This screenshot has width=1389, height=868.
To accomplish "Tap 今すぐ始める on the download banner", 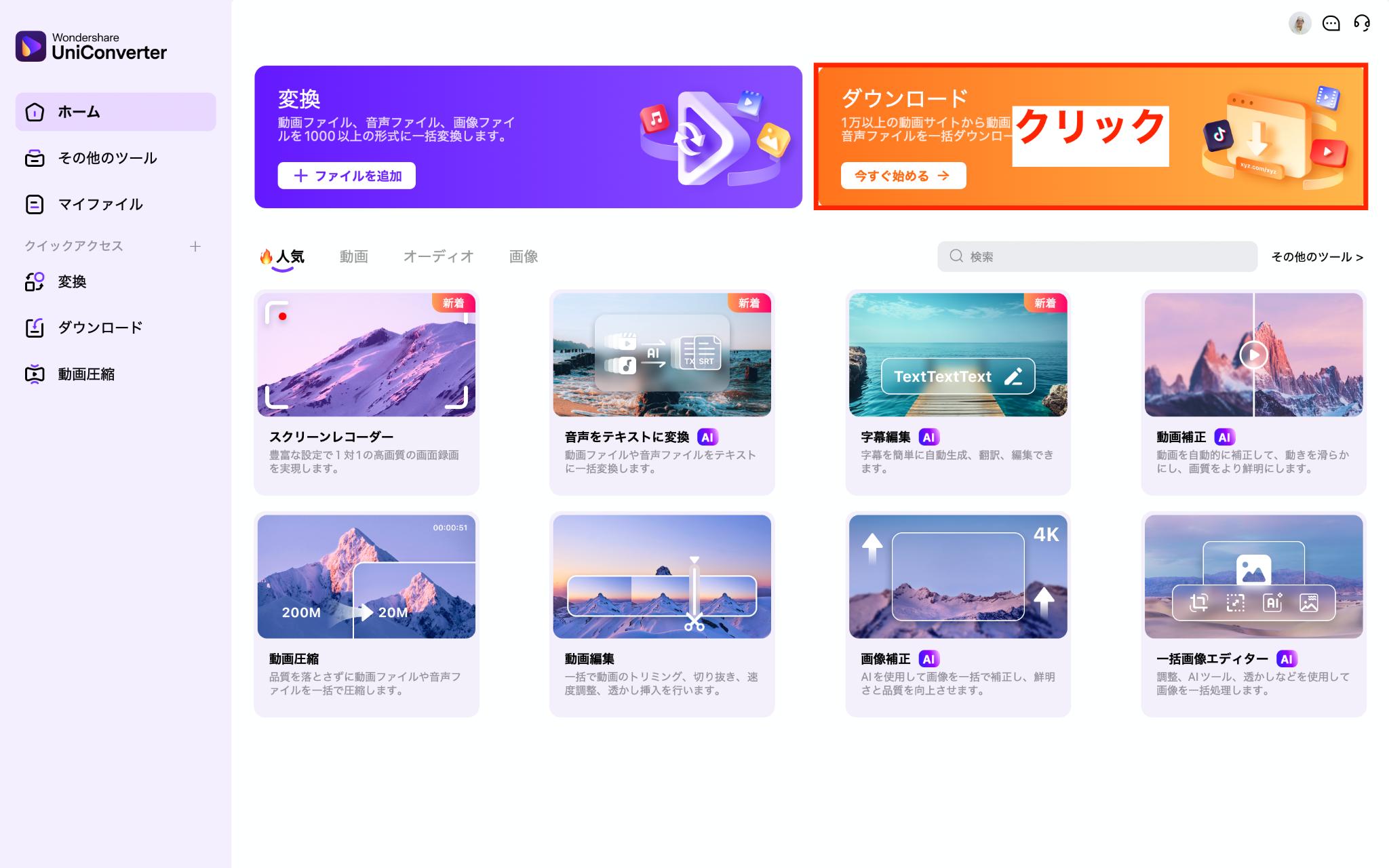I will coord(903,176).
